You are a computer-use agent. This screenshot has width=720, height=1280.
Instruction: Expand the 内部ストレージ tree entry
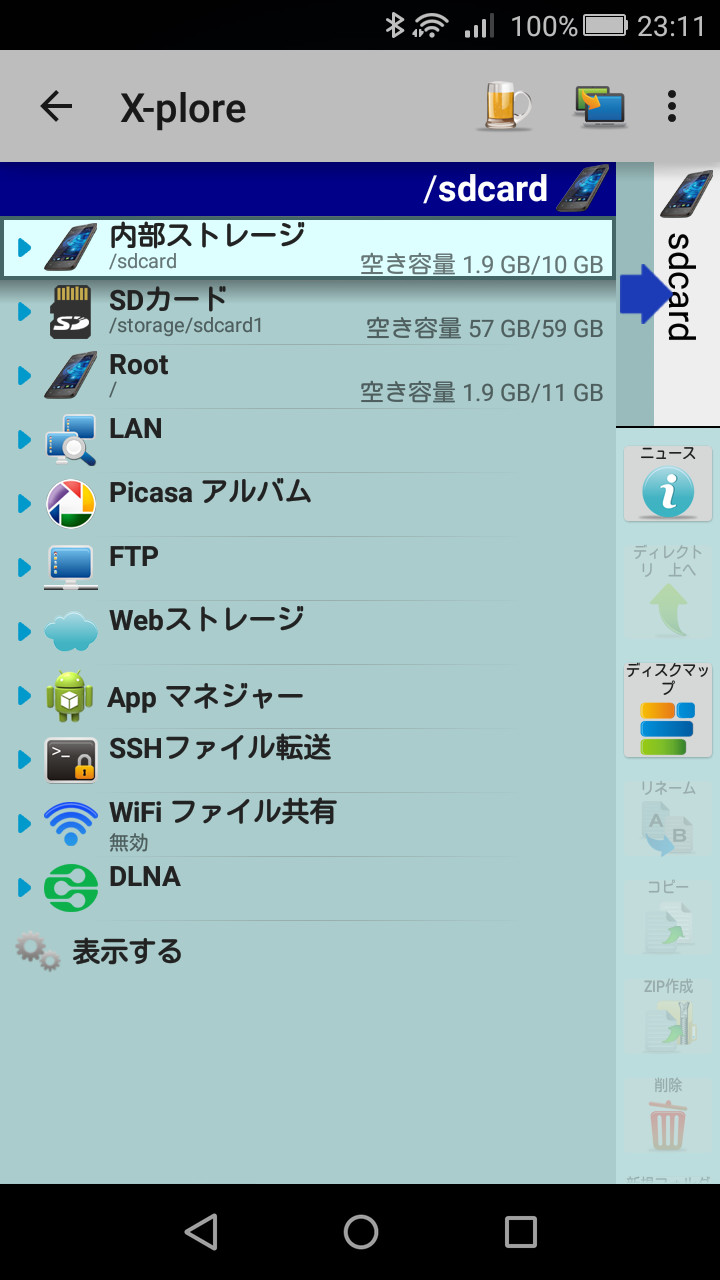[x=25, y=245]
